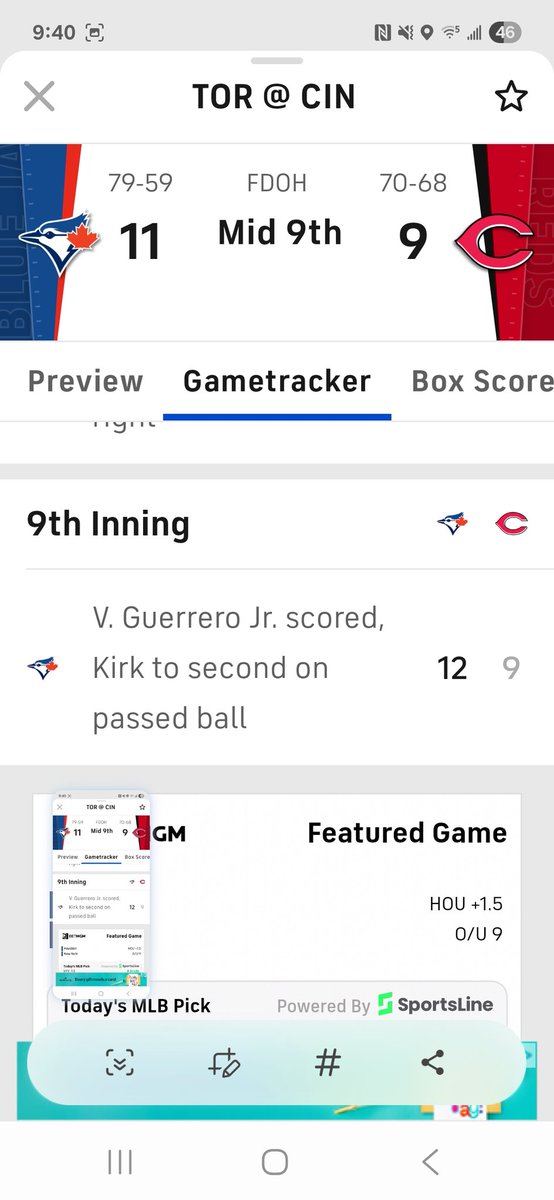The height and width of the screenshot is (1200, 554).
Task: Select the Gametracker tab
Action: click(277, 381)
